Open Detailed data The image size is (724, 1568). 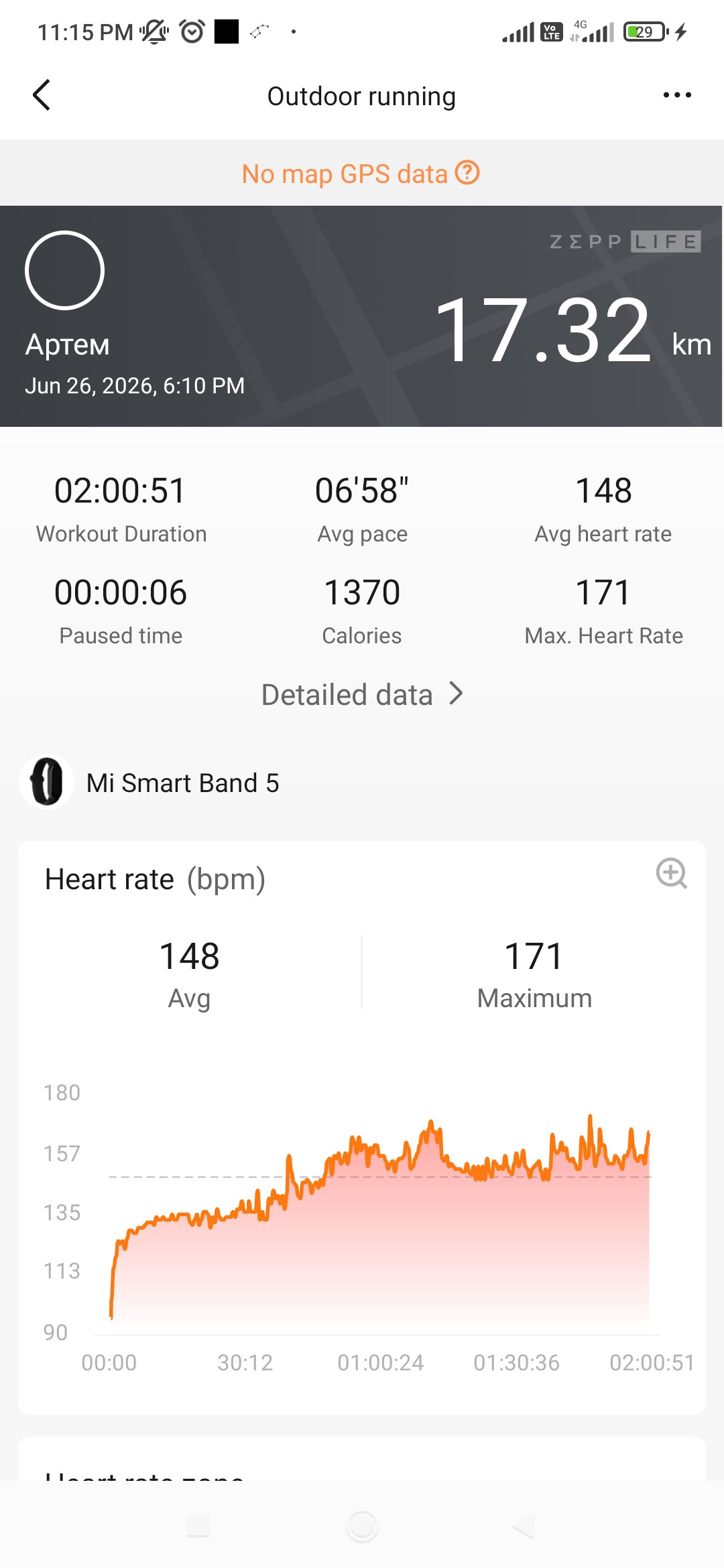coord(362,694)
